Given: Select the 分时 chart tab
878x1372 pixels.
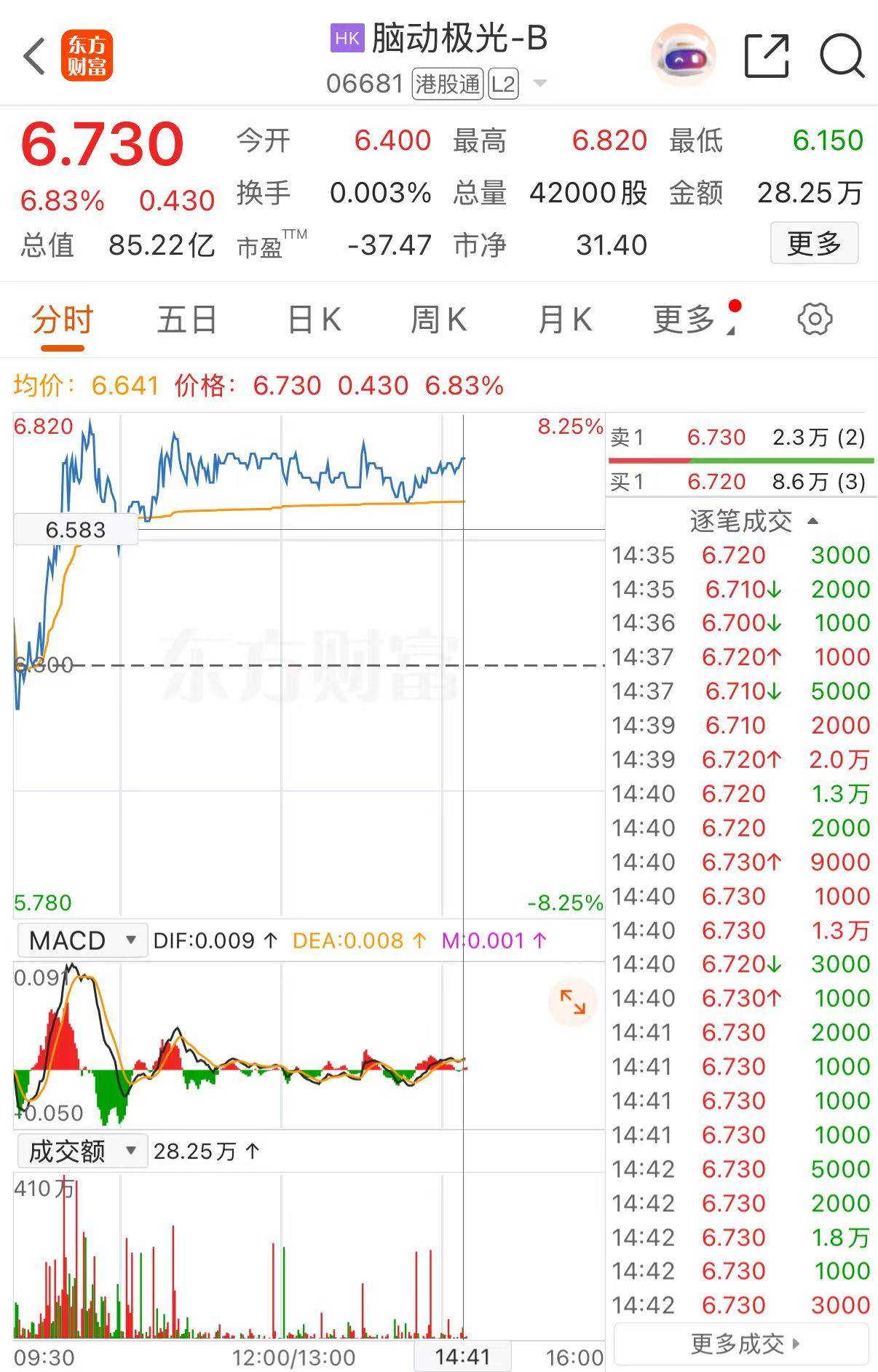Looking at the screenshot, I should 63,320.
